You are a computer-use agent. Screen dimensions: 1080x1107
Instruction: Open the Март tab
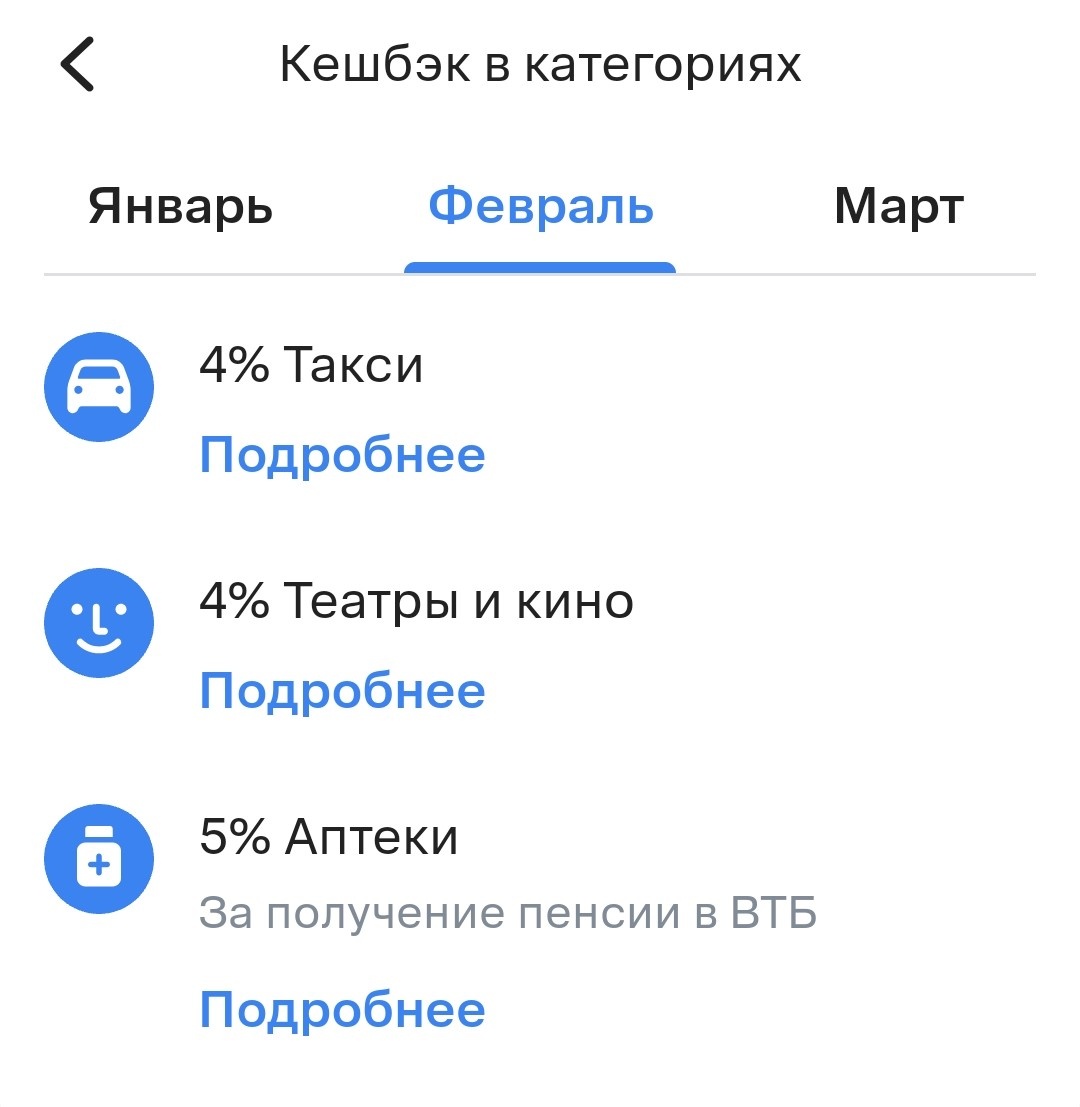[x=899, y=207]
